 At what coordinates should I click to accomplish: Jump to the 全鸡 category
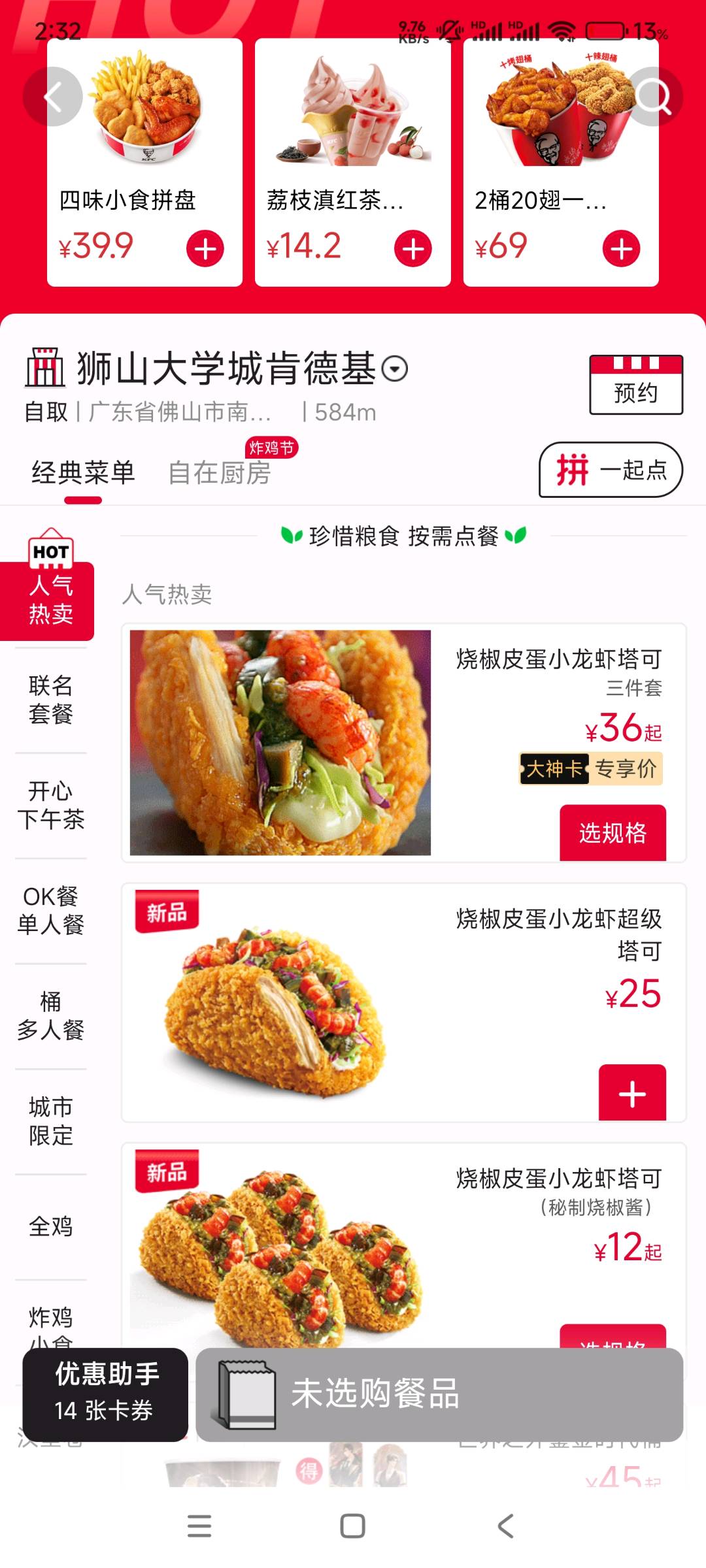50,1226
